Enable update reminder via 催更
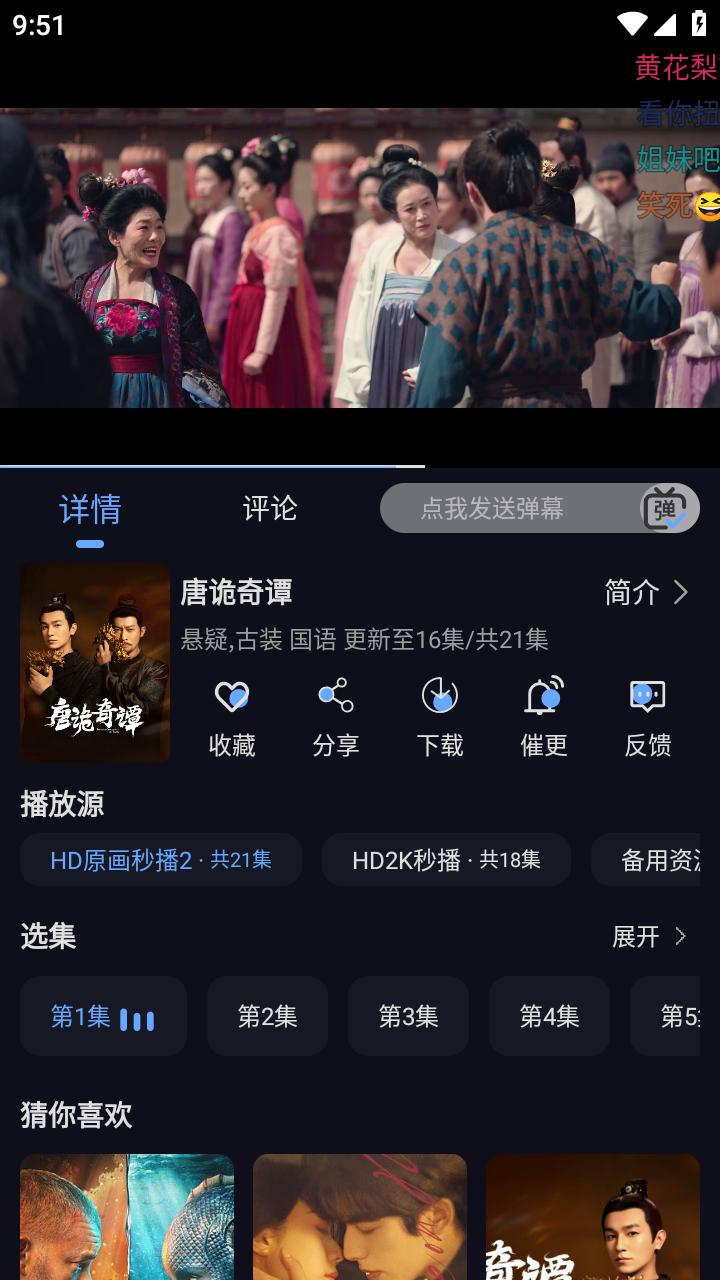This screenshot has height=1280, width=720. tap(543, 713)
